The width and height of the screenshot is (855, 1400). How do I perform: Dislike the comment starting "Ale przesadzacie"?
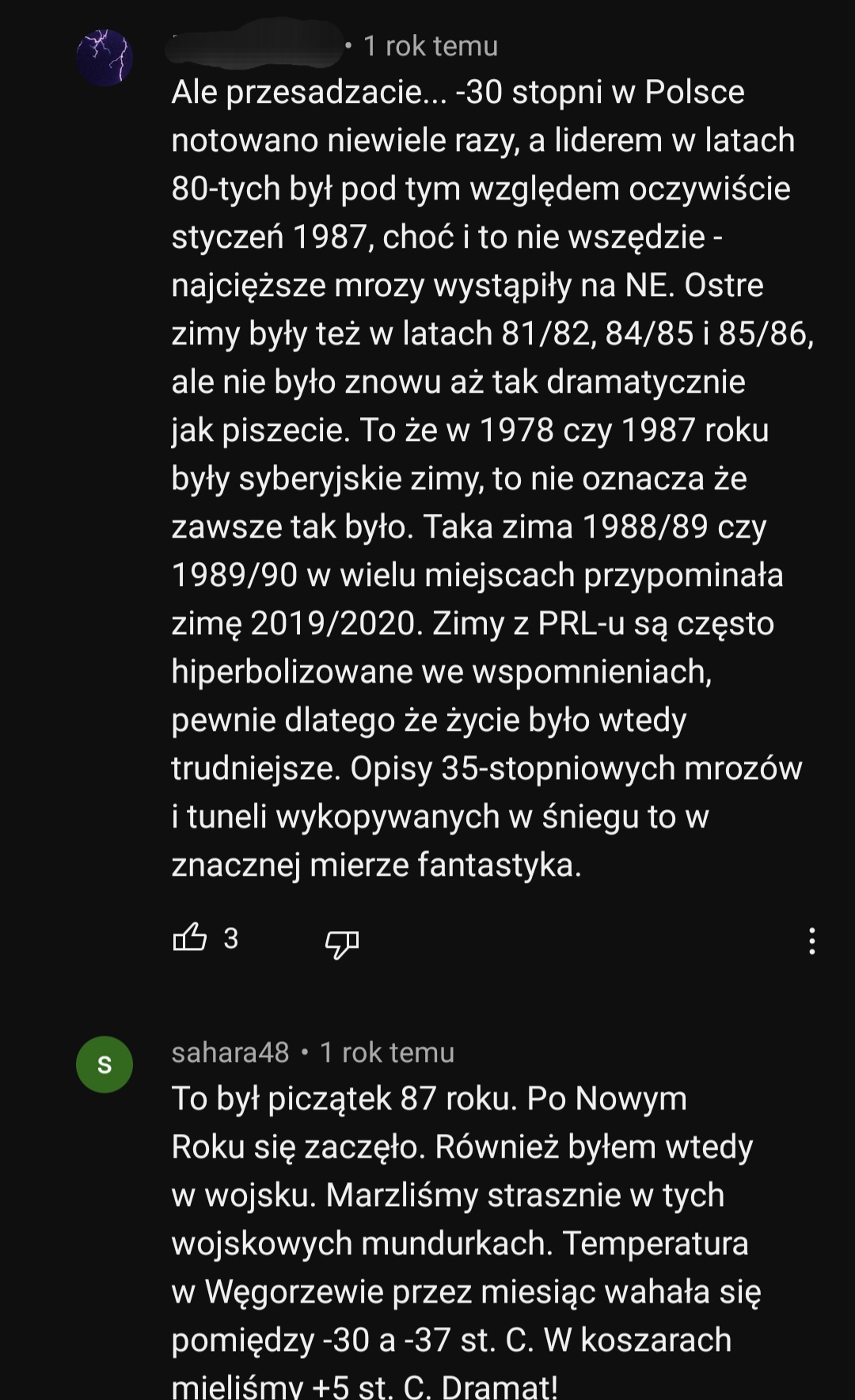342,942
